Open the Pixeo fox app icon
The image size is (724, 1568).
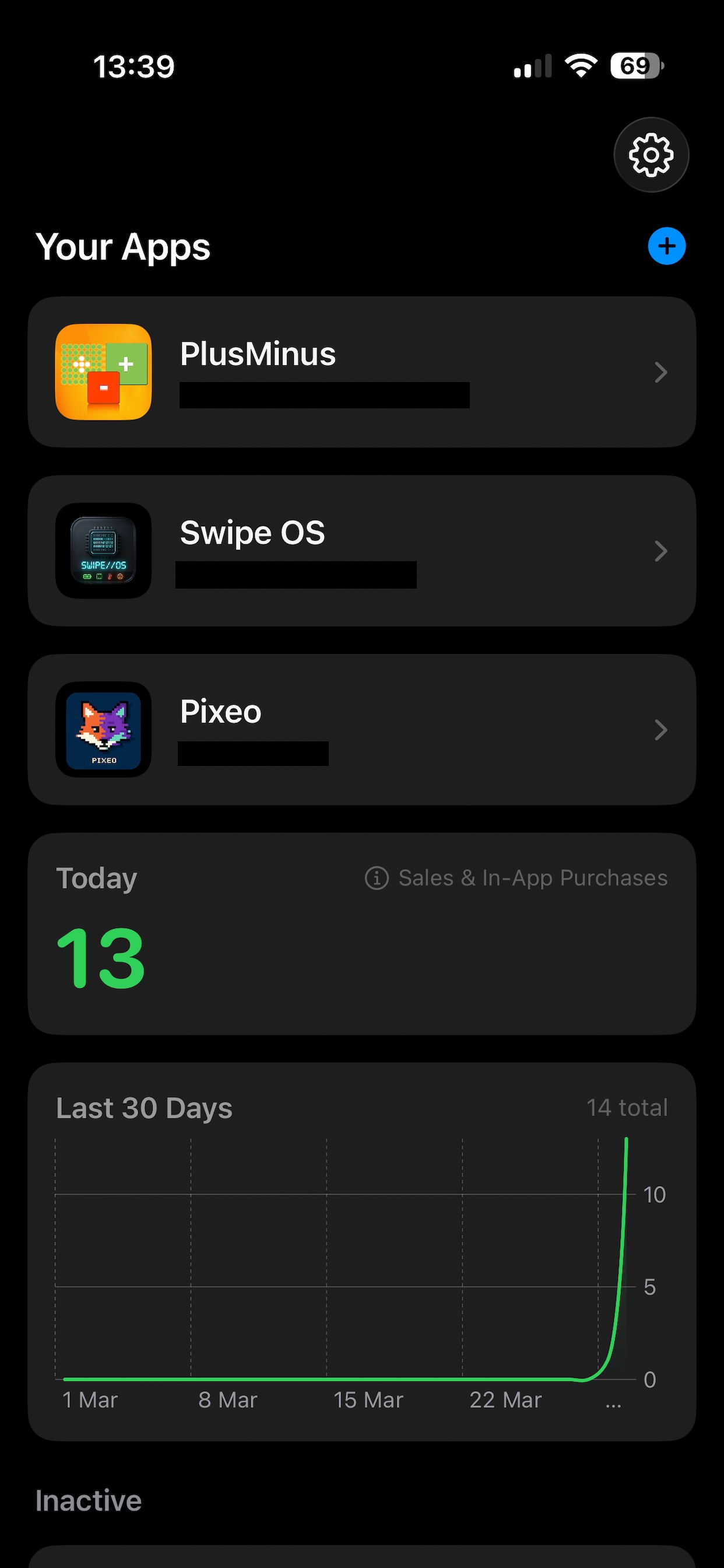103,730
